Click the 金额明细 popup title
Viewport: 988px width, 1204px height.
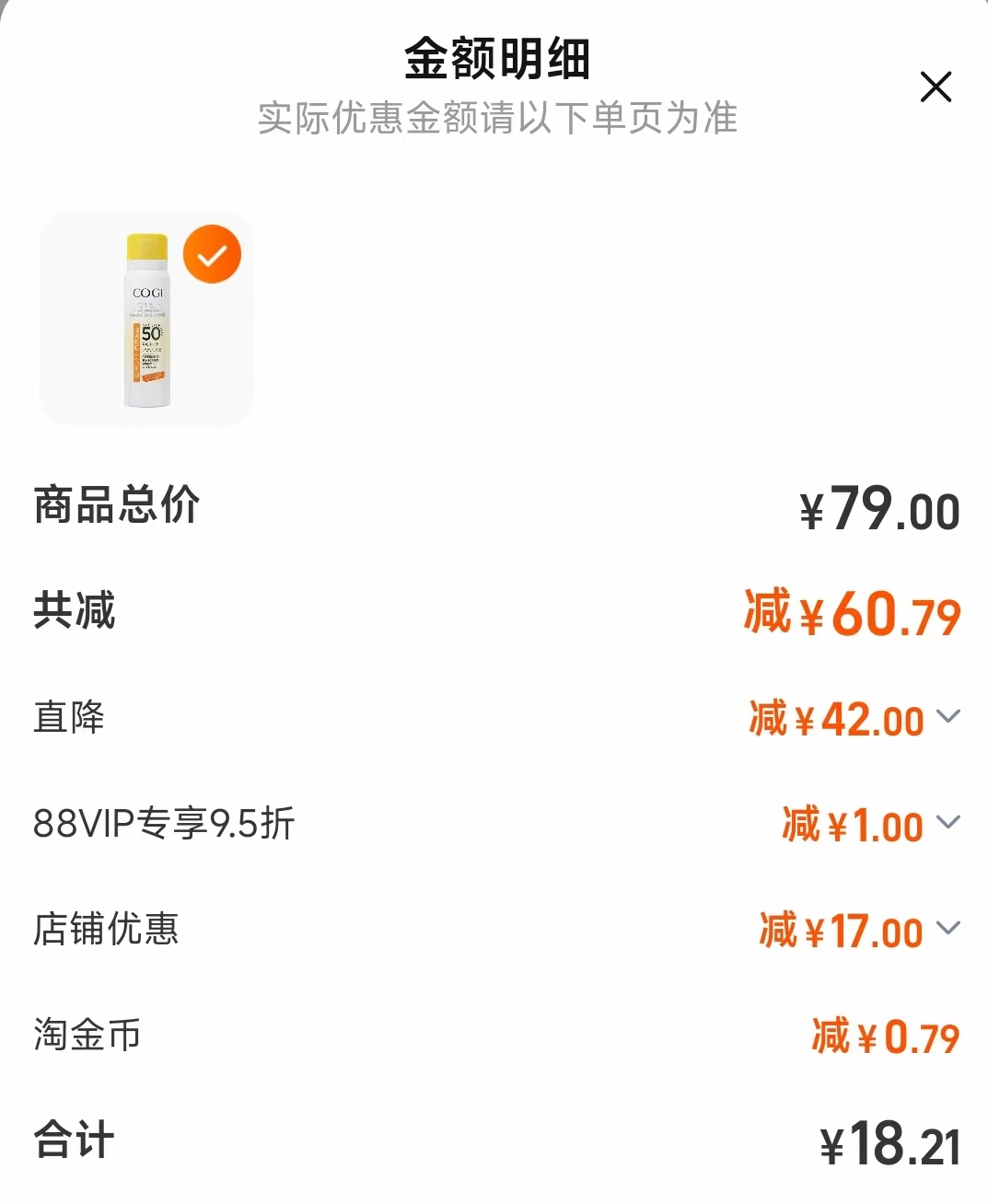coord(494,58)
